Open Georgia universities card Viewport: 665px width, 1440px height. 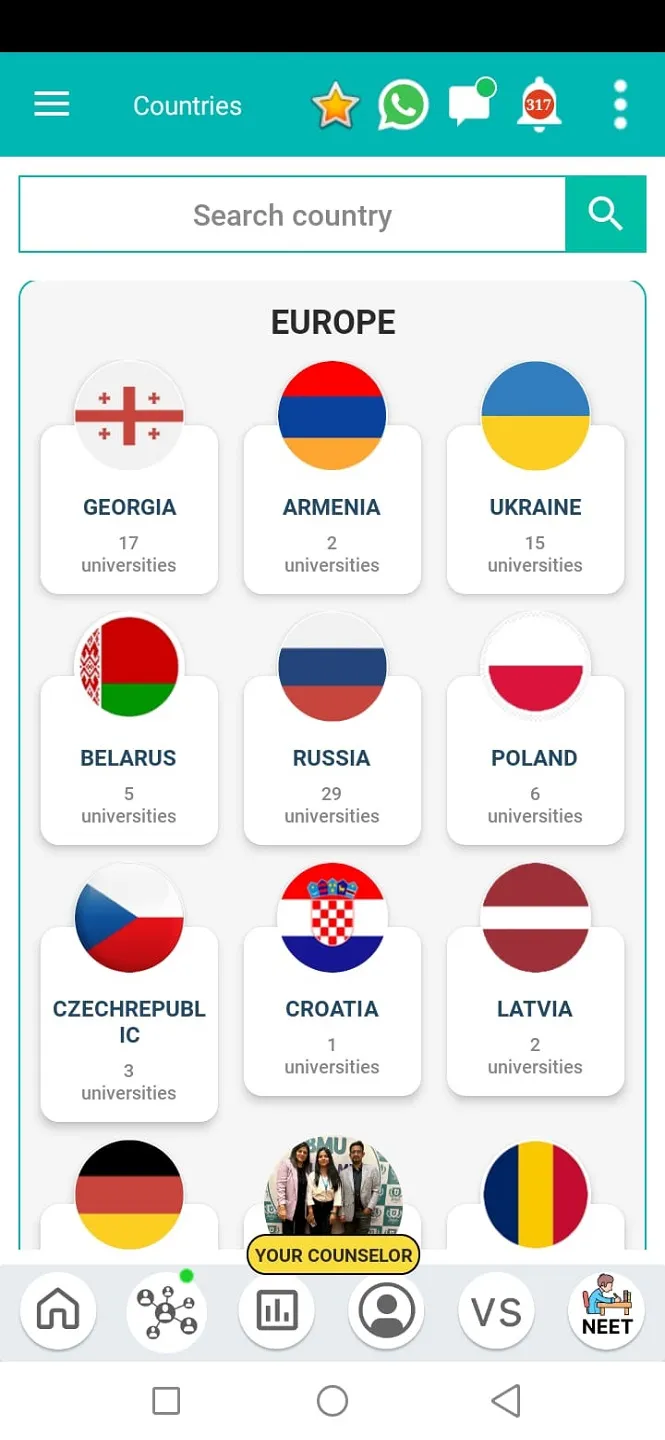point(129,510)
